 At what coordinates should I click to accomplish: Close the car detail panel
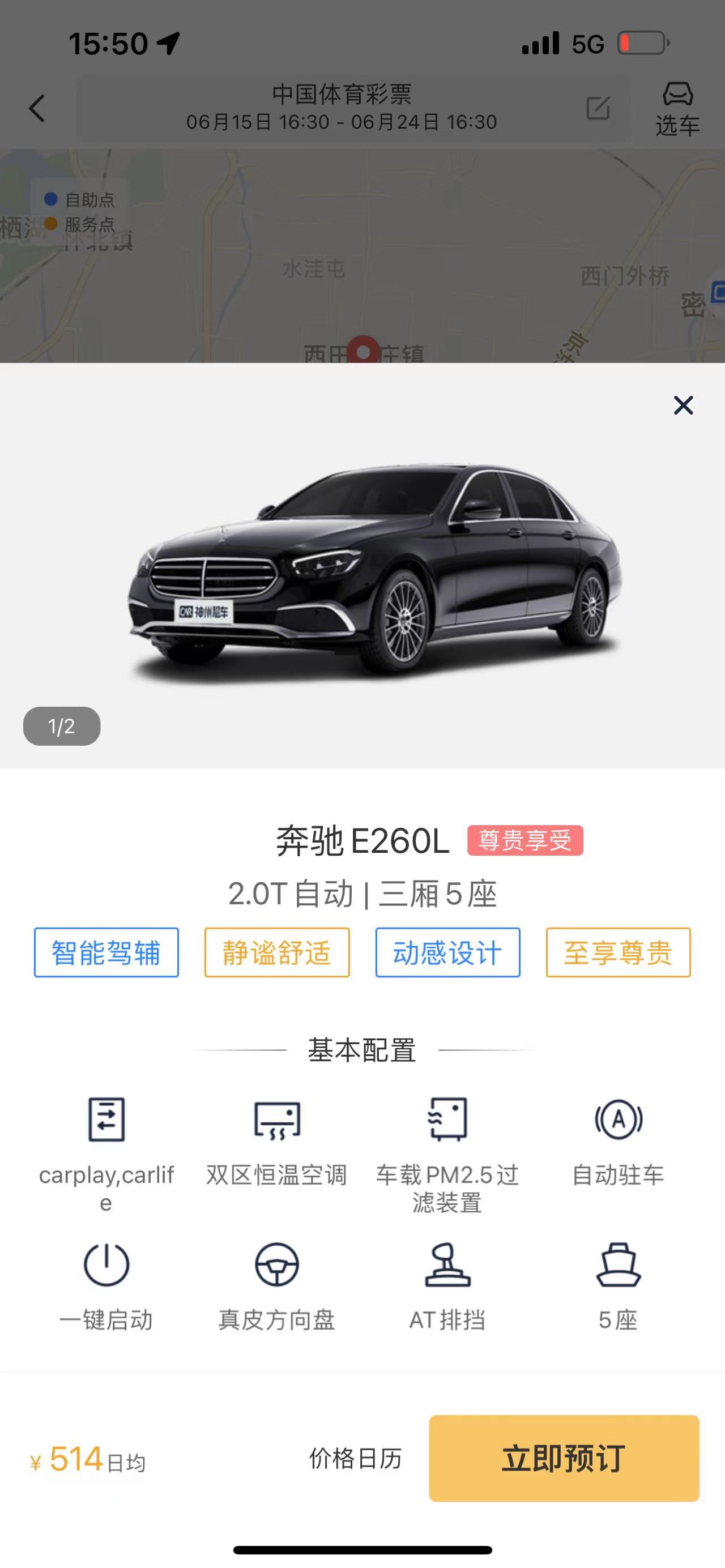683,405
